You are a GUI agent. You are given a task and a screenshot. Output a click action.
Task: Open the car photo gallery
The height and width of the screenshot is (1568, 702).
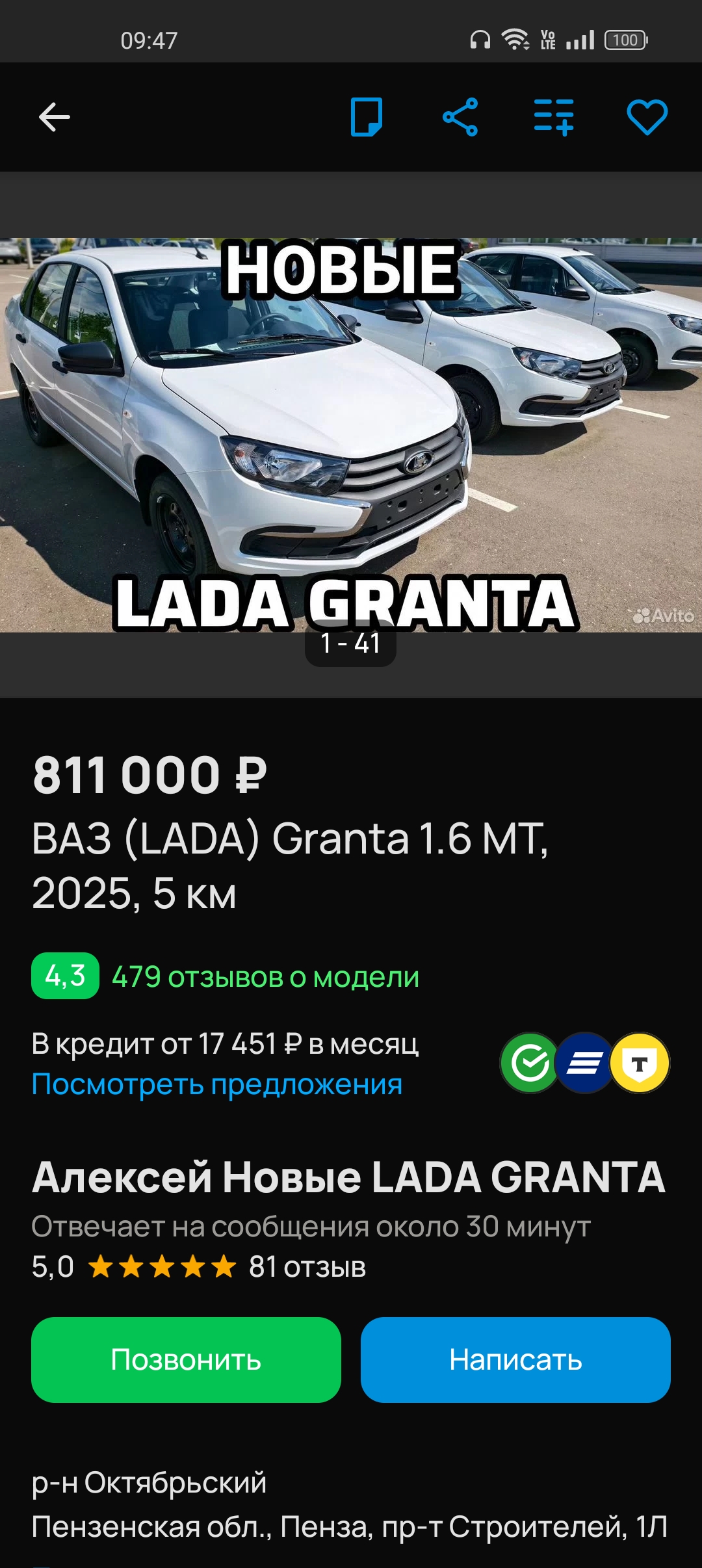[351, 434]
